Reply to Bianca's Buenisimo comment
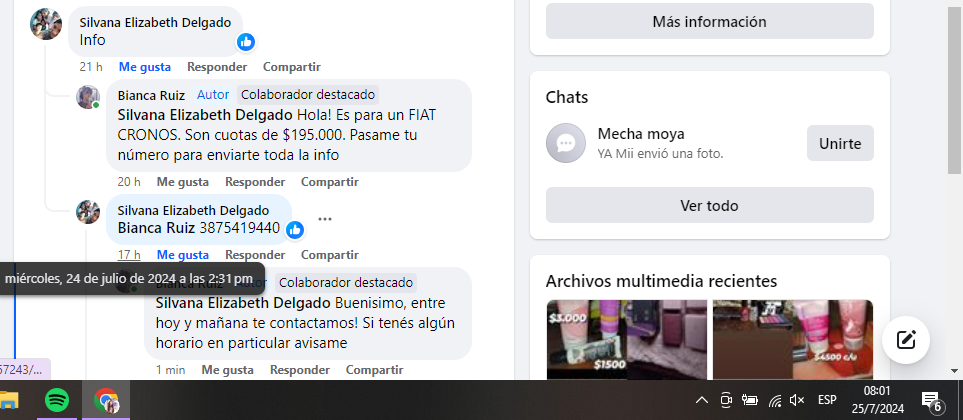This screenshot has width=963, height=420. pos(300,370)
